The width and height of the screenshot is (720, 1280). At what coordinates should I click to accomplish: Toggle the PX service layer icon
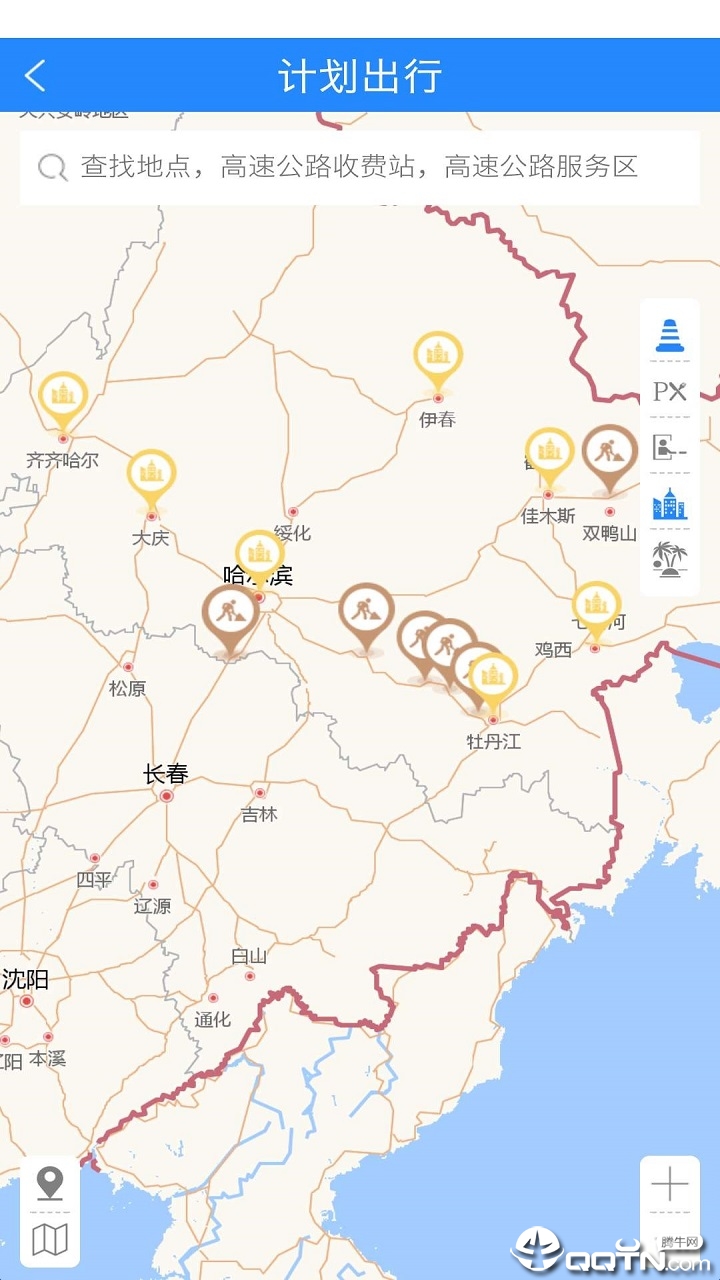coord(670,391)
